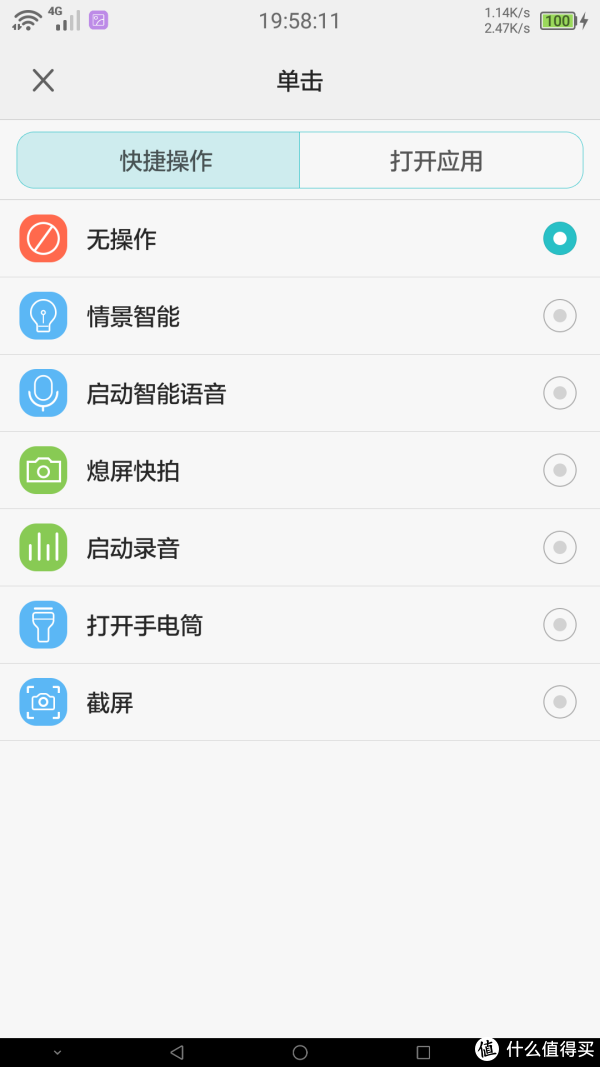Select the 快捷操作 tab

159,161
